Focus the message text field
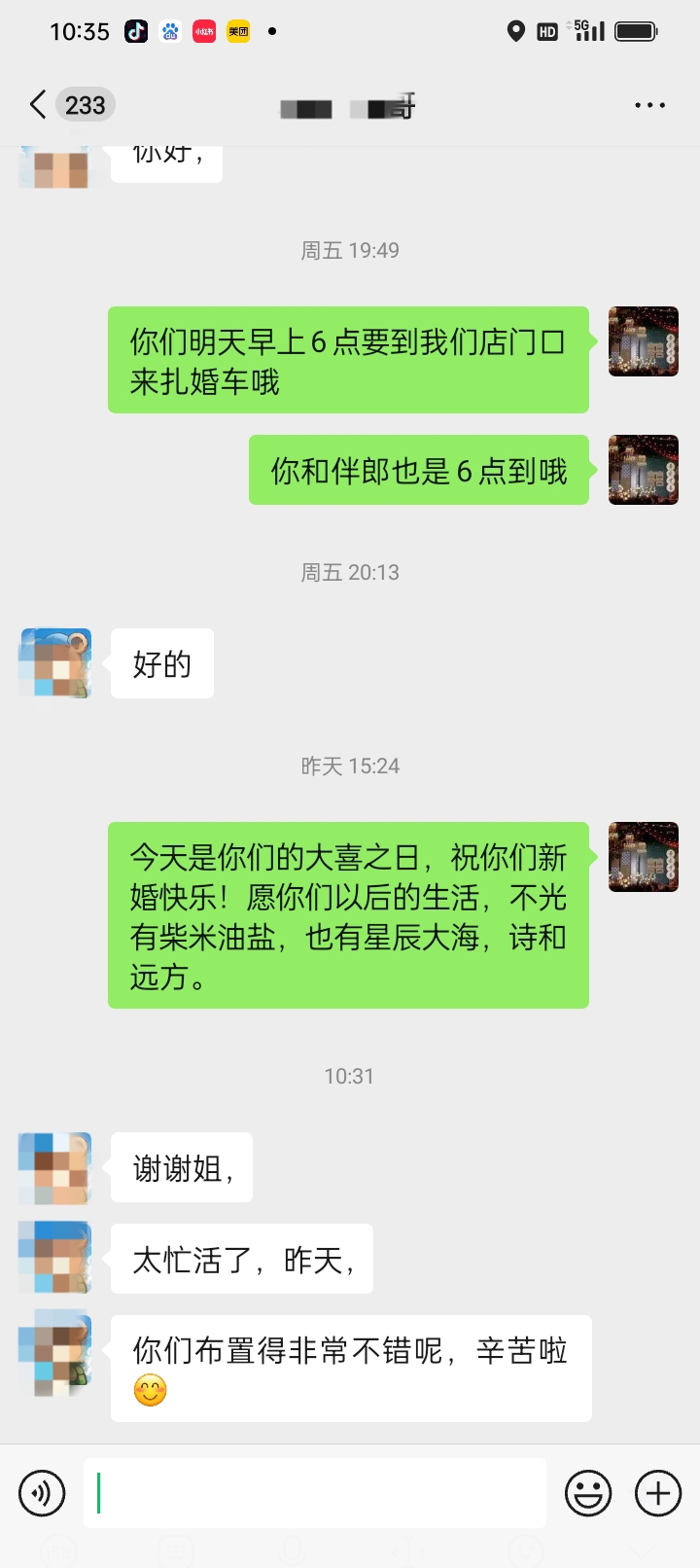The image size is (700, 1568). click(314, 1493)
